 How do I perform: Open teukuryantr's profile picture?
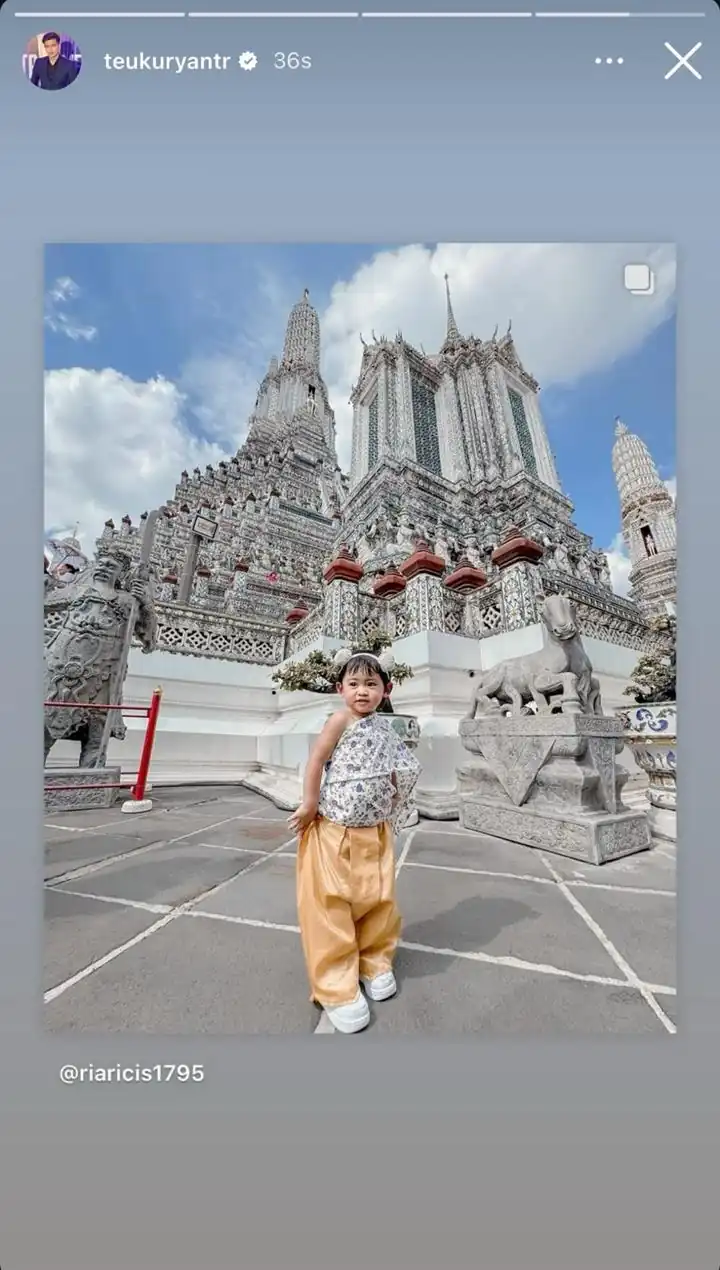click(x=53, y=61)
